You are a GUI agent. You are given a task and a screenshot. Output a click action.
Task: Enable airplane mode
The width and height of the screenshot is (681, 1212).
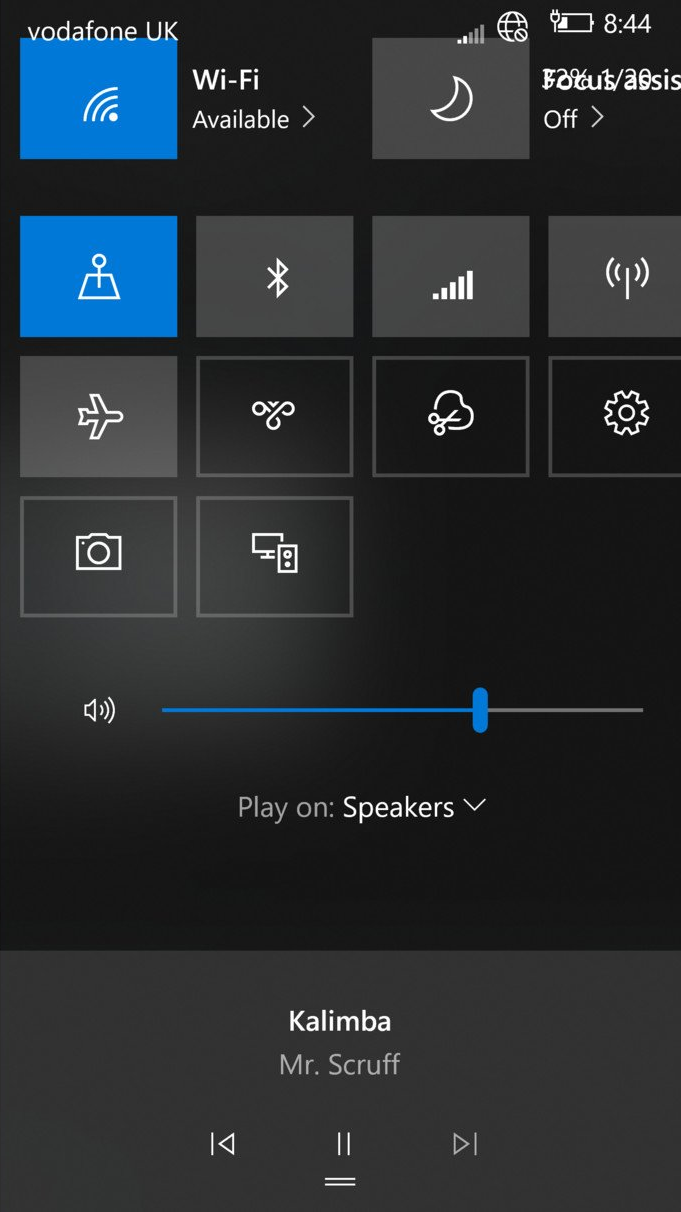point(98,416)
